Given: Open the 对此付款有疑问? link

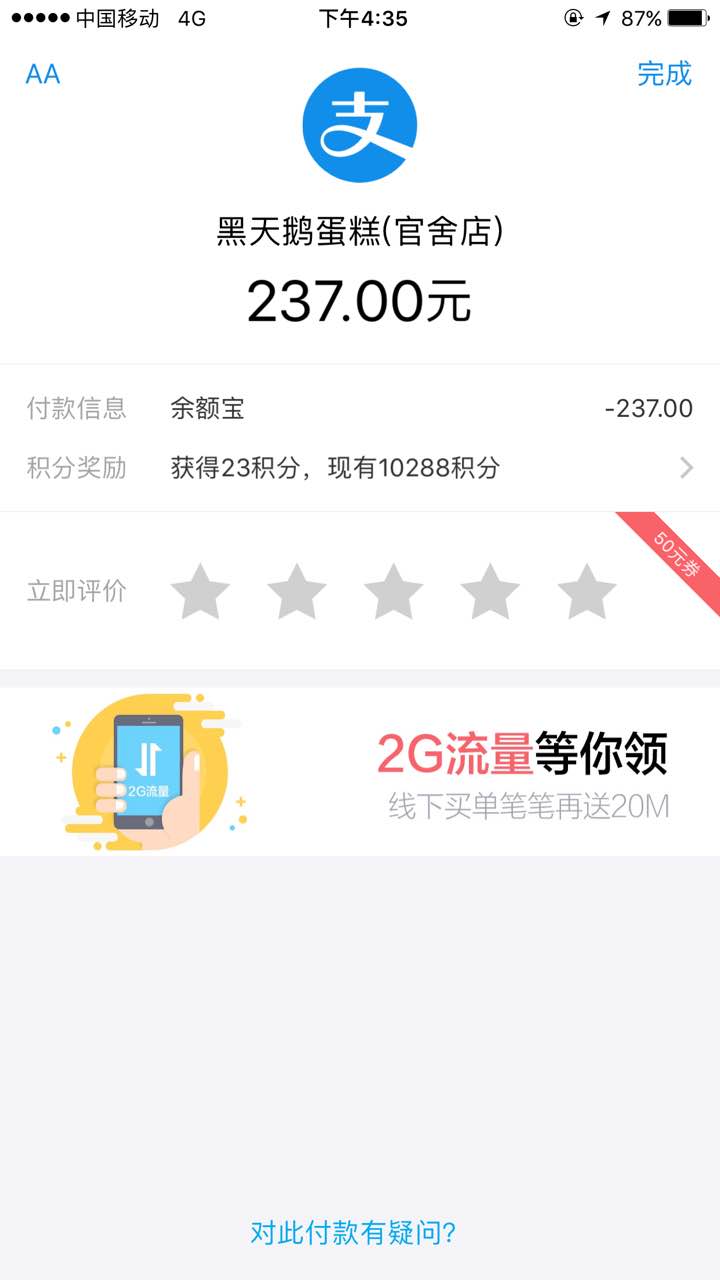Looking at the screenshot, I should (353, 1232).
